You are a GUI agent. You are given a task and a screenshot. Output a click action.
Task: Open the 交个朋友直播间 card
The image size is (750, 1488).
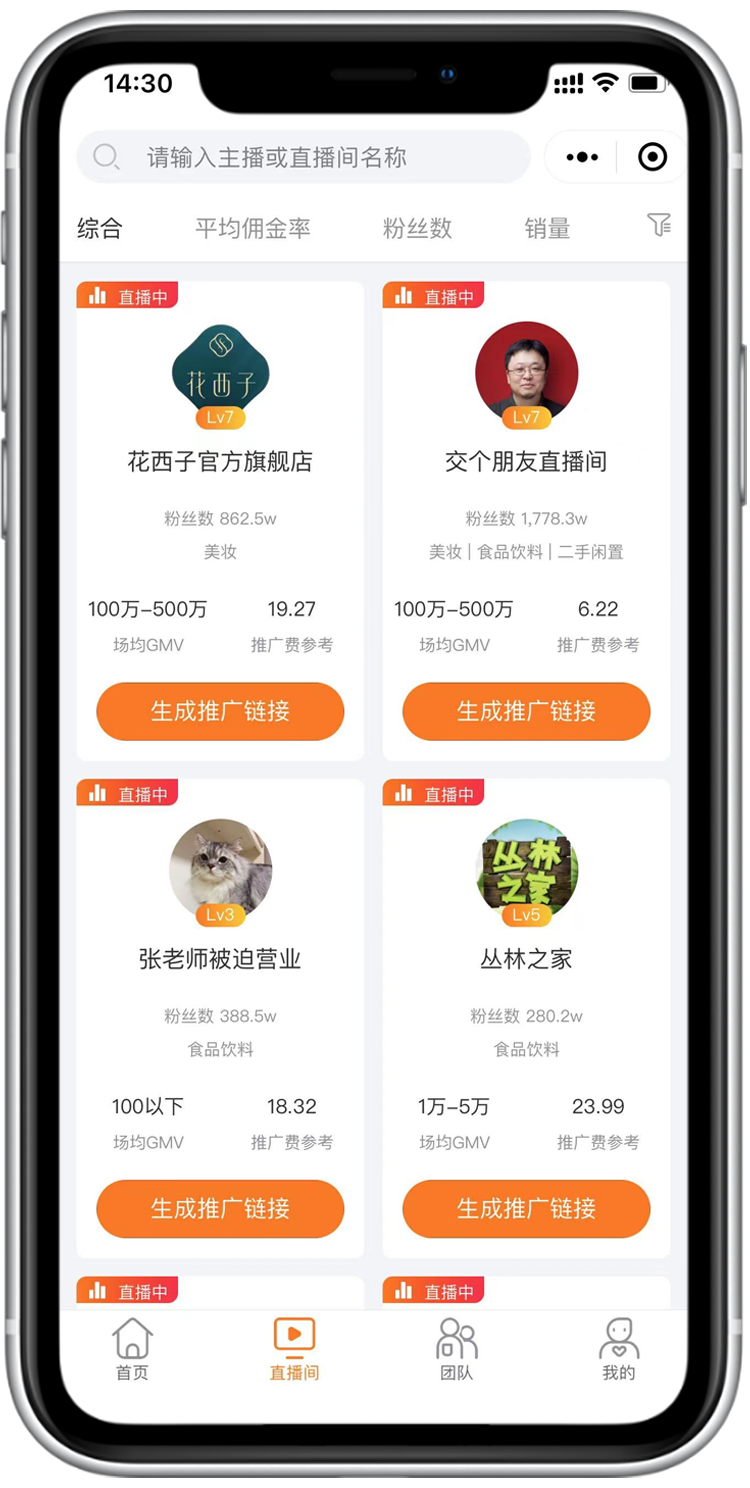click(526, 461)
